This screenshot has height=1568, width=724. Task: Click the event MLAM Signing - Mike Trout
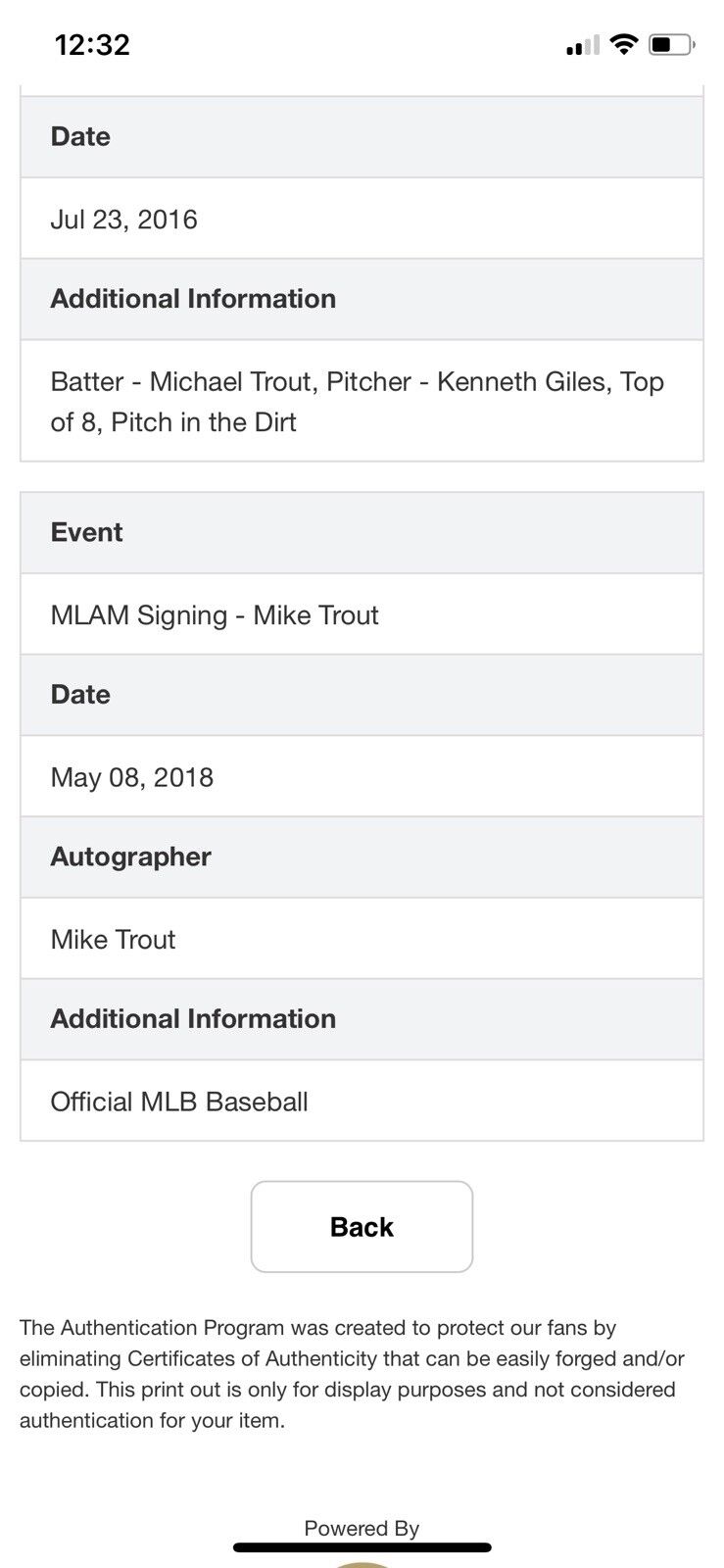(215, 614)
